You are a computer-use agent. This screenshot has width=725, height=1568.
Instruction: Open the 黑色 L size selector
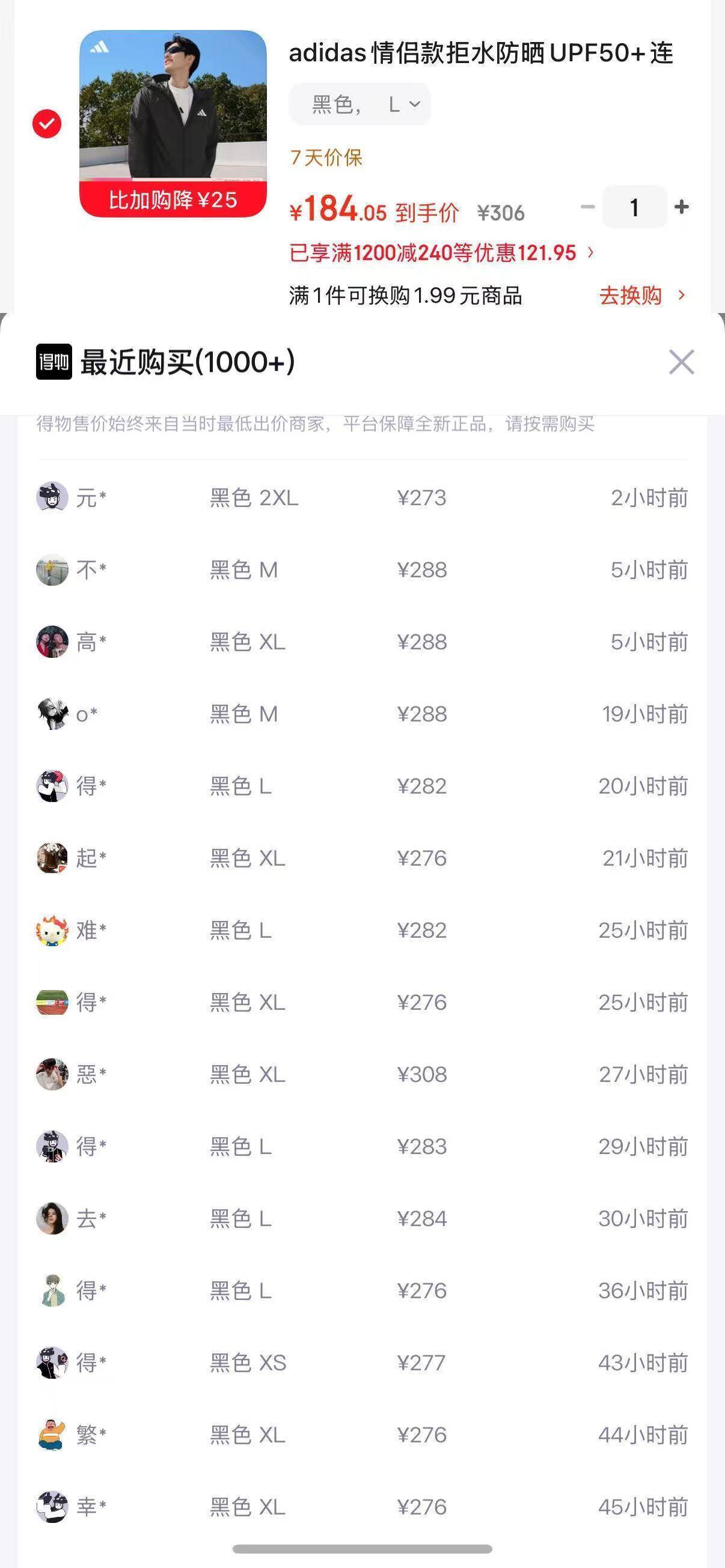click(x=359, y=104)
